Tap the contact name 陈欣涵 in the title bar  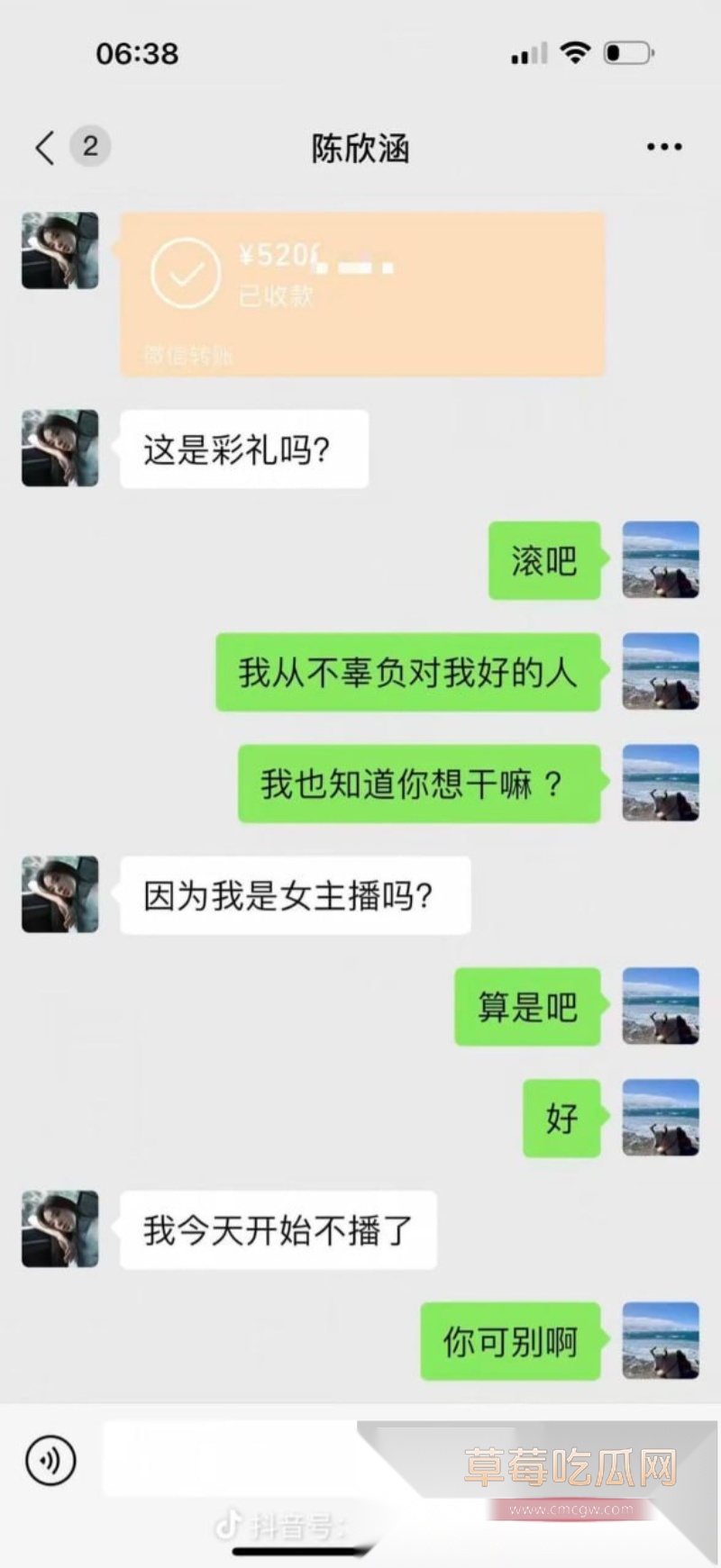point(360,150)
